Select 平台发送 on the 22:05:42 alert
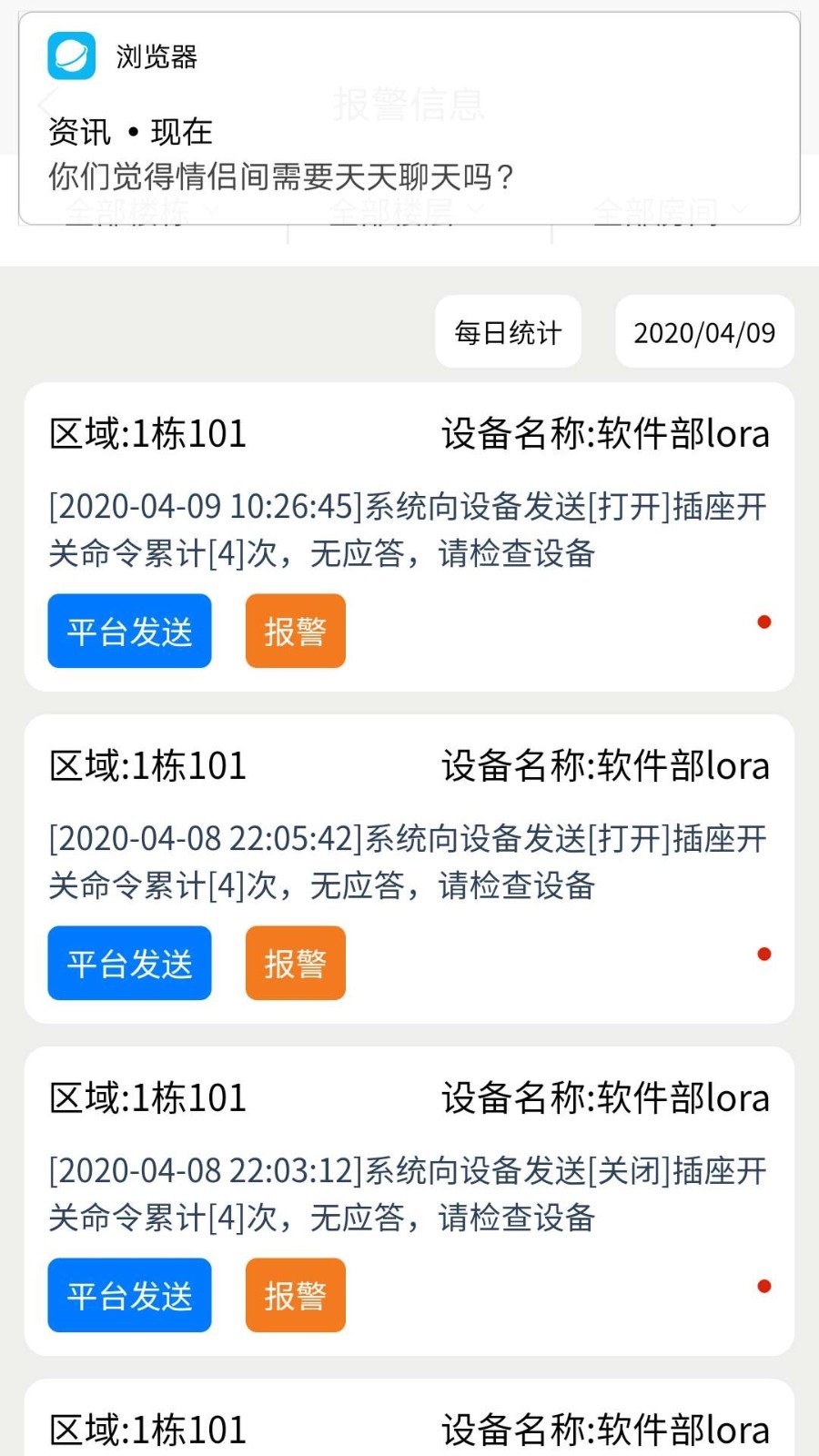 (129, 964)
